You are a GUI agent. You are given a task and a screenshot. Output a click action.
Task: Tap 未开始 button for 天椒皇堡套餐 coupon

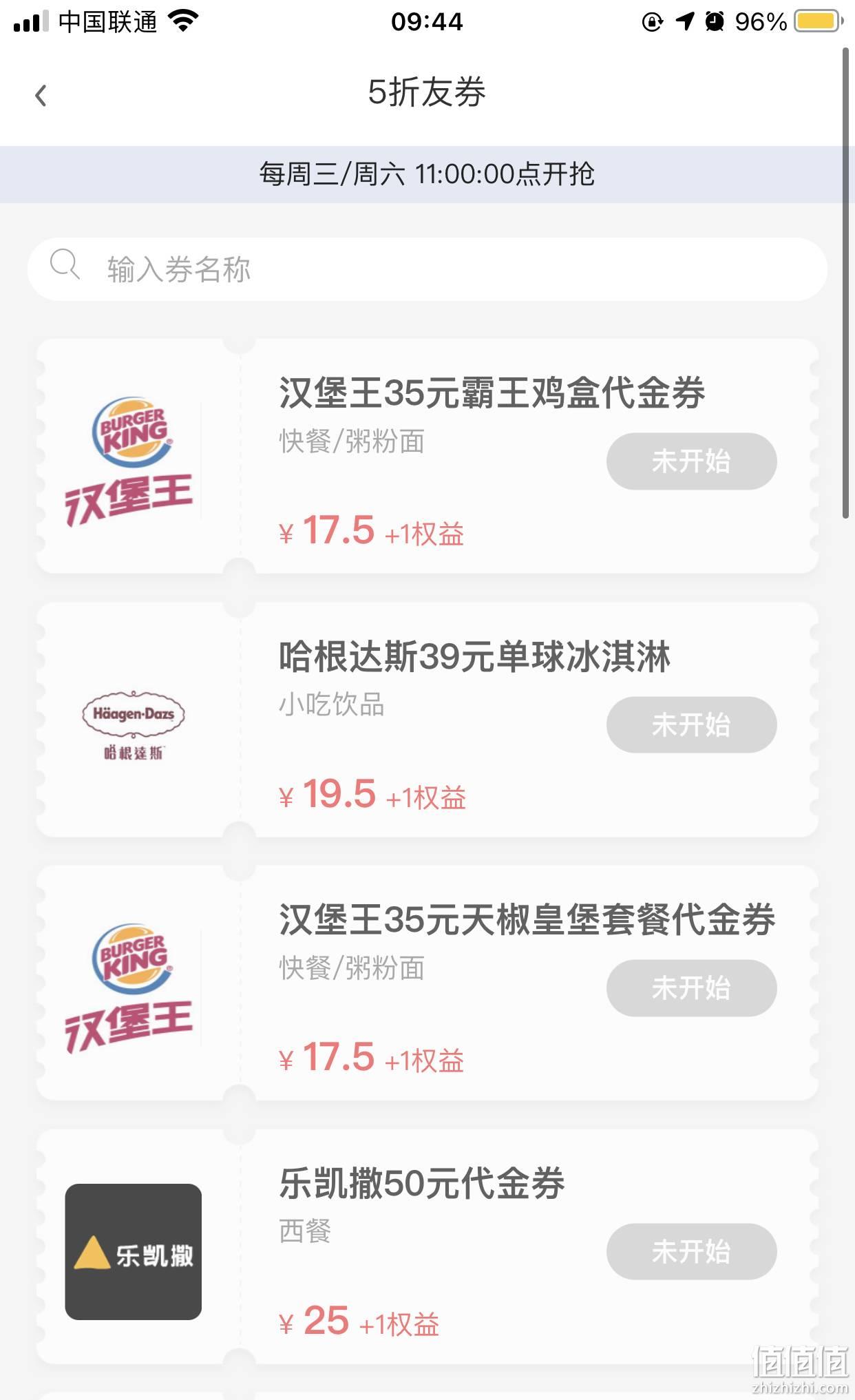691,988
